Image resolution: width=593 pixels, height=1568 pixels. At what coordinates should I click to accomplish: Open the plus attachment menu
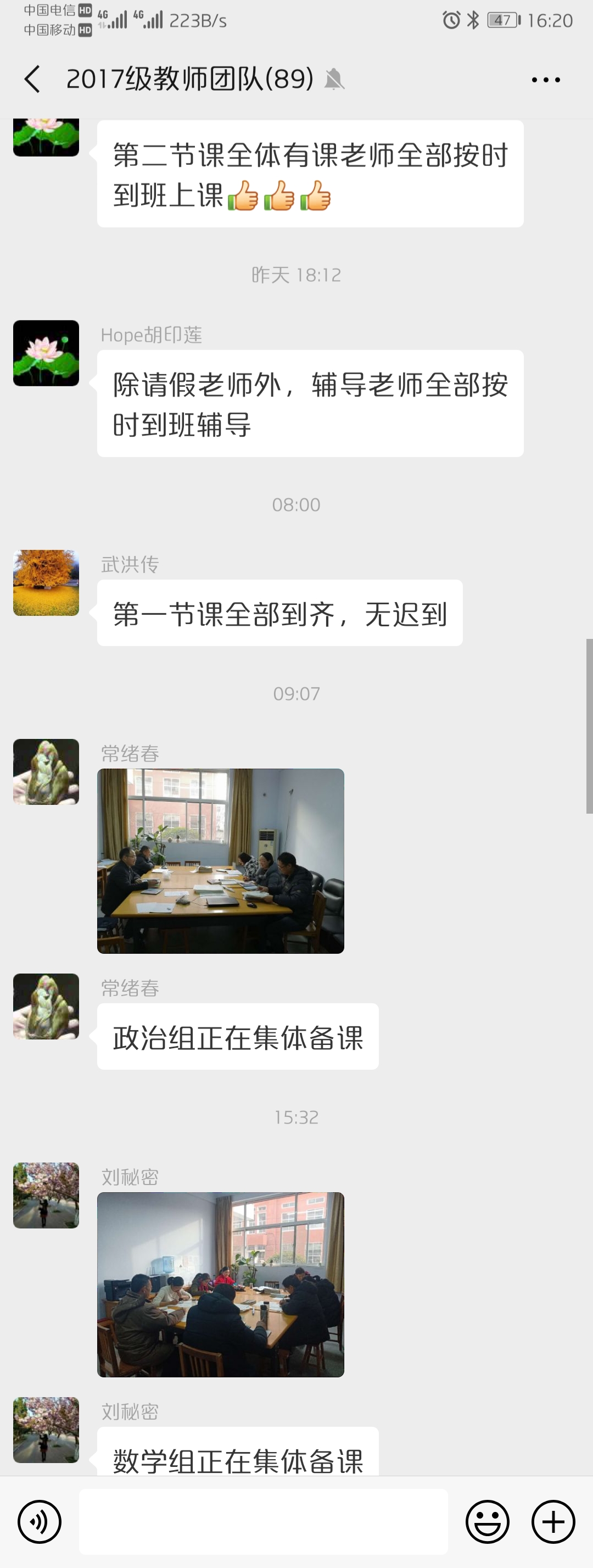point(553,1522)
